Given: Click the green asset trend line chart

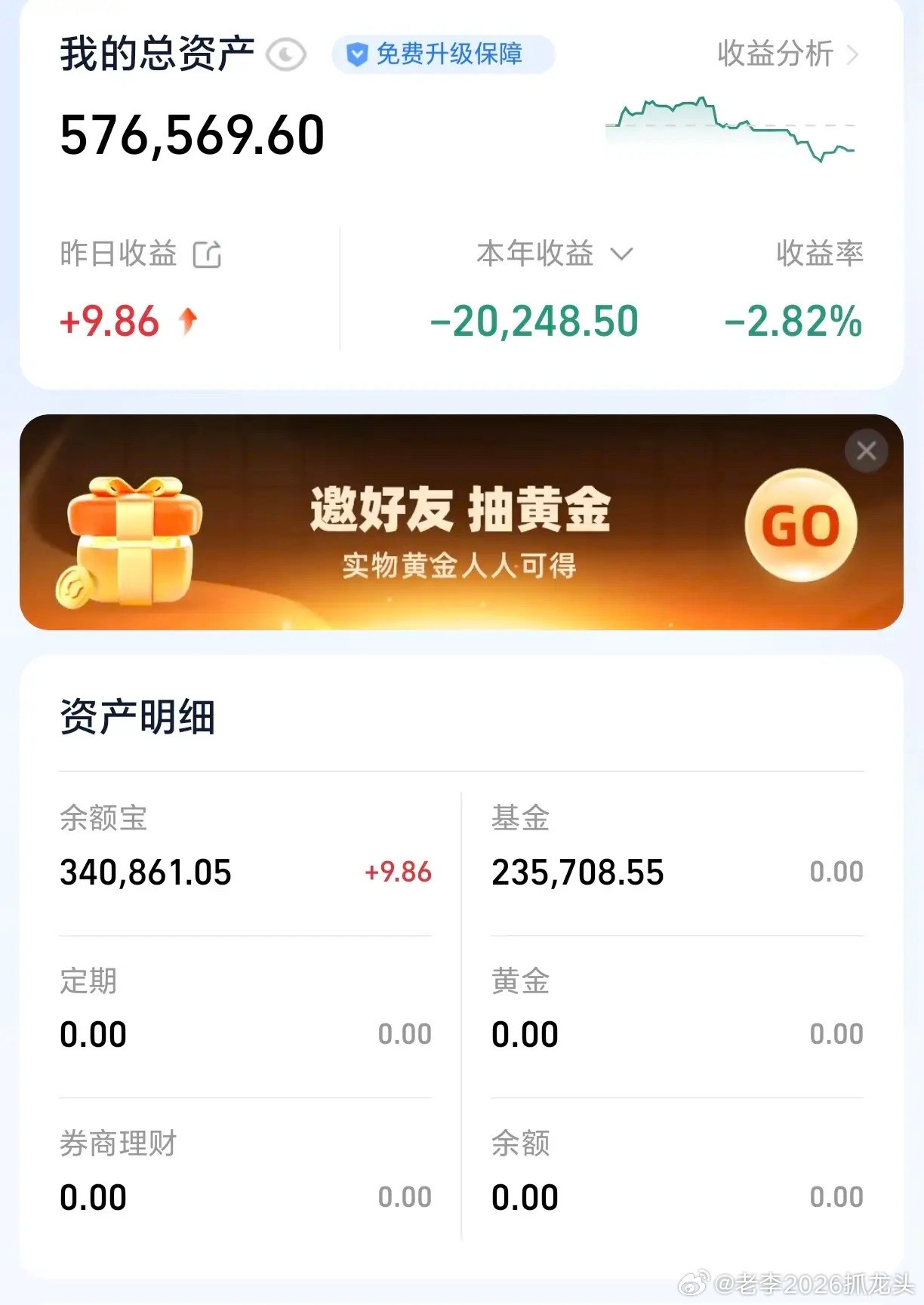Looking at the screenshot, I should [728, 128].
